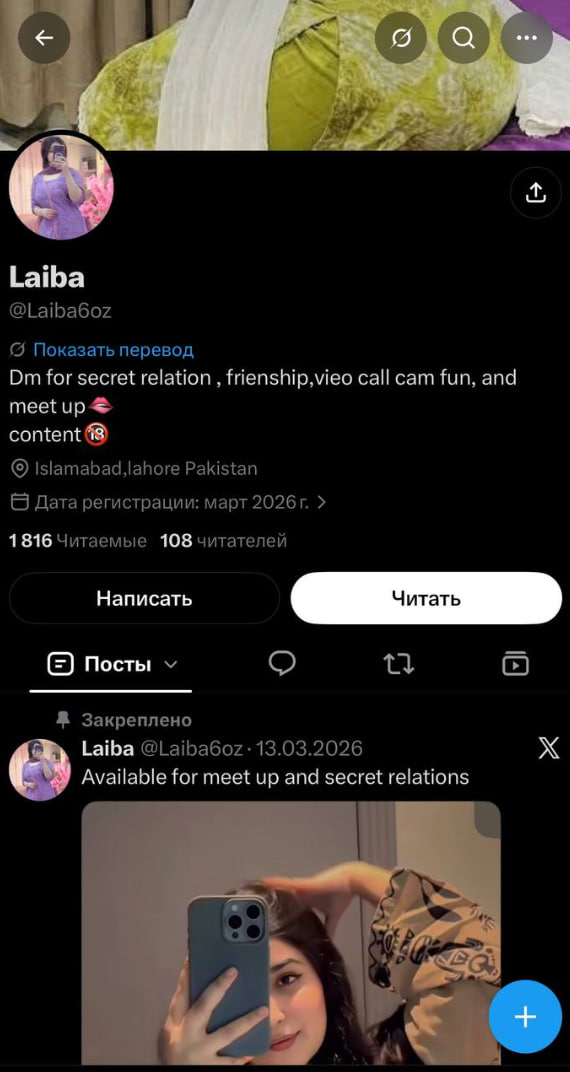Go back using the arrow icon
Viewport: 570px width, 1072px height.
pyautogui.click(x=44, y=38)
